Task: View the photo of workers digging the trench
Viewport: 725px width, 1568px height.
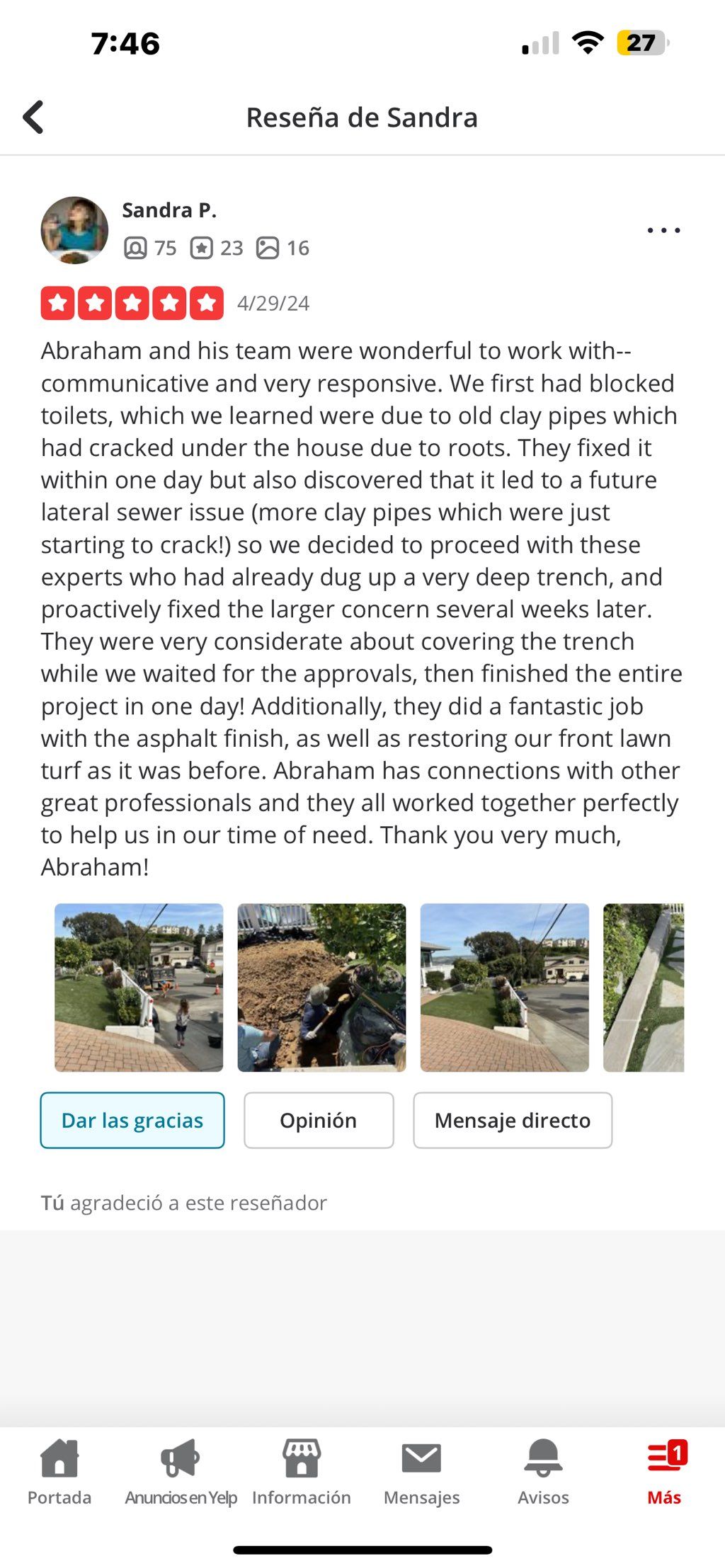Action: pos(321,987)
